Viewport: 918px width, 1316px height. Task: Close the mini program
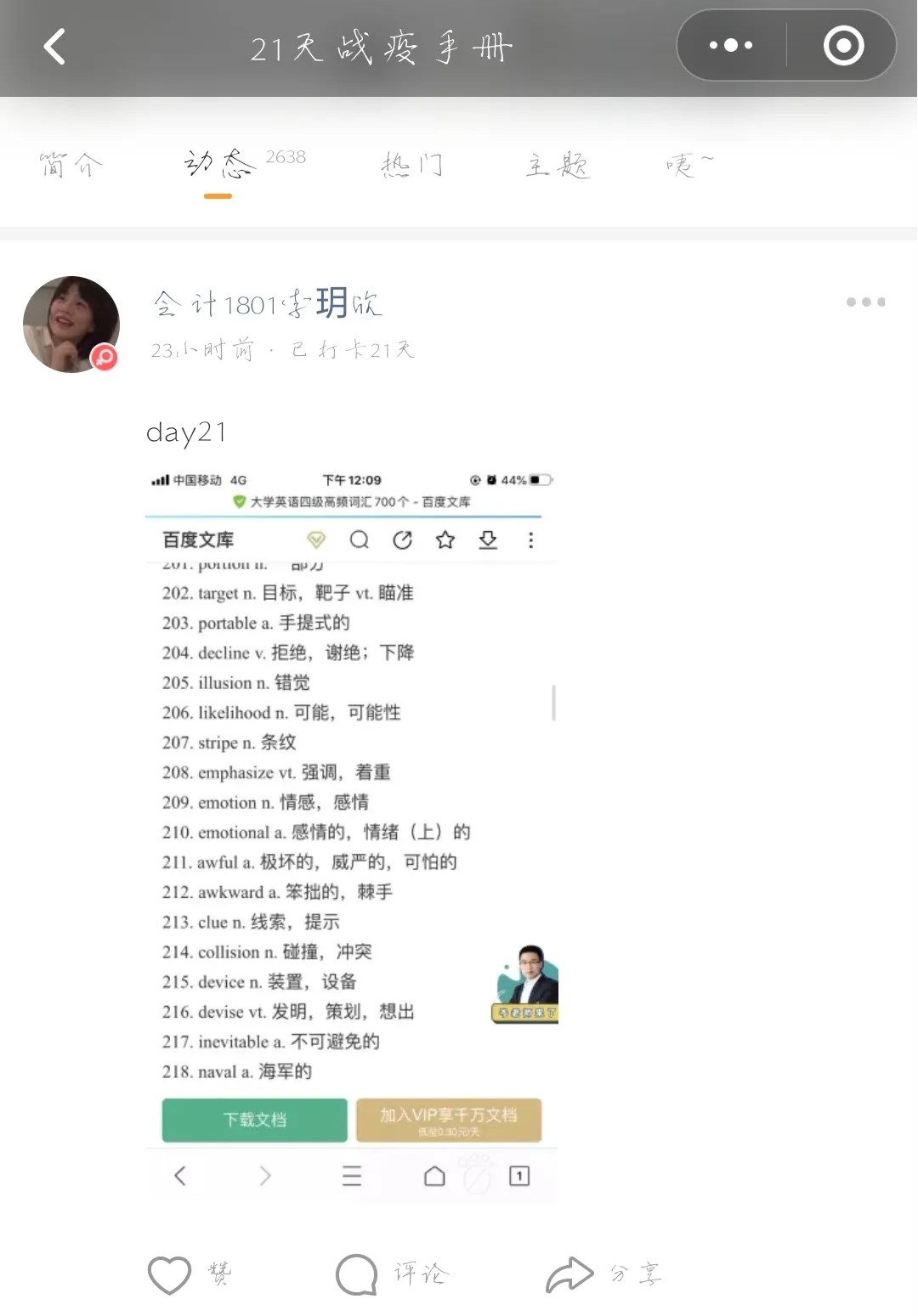click(843, 46)
